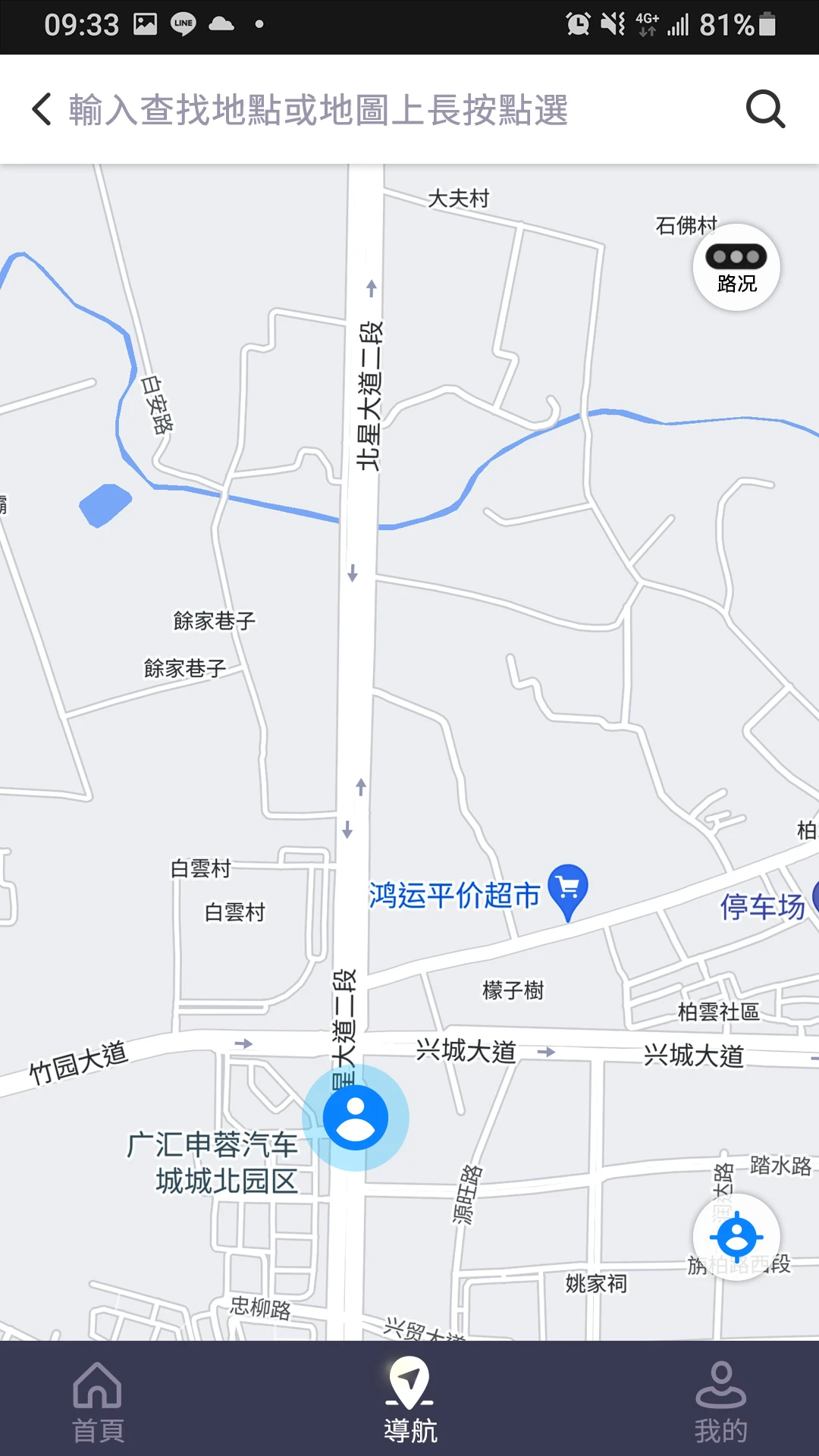Screen dimensions: 819x1456
Task: Tap the recenter location icon
Action: coord(736,1237)
